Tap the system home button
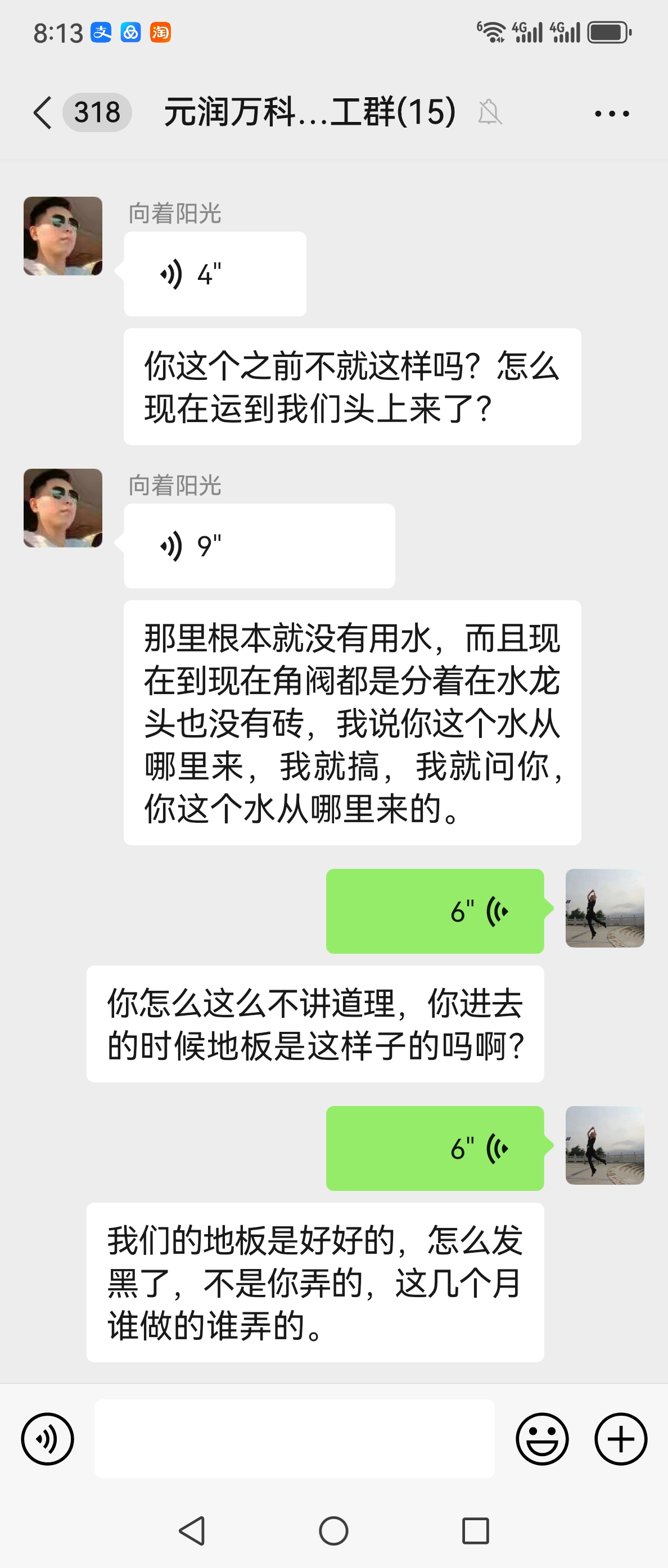668x1568 pixels. click(x=333, y=1530)
